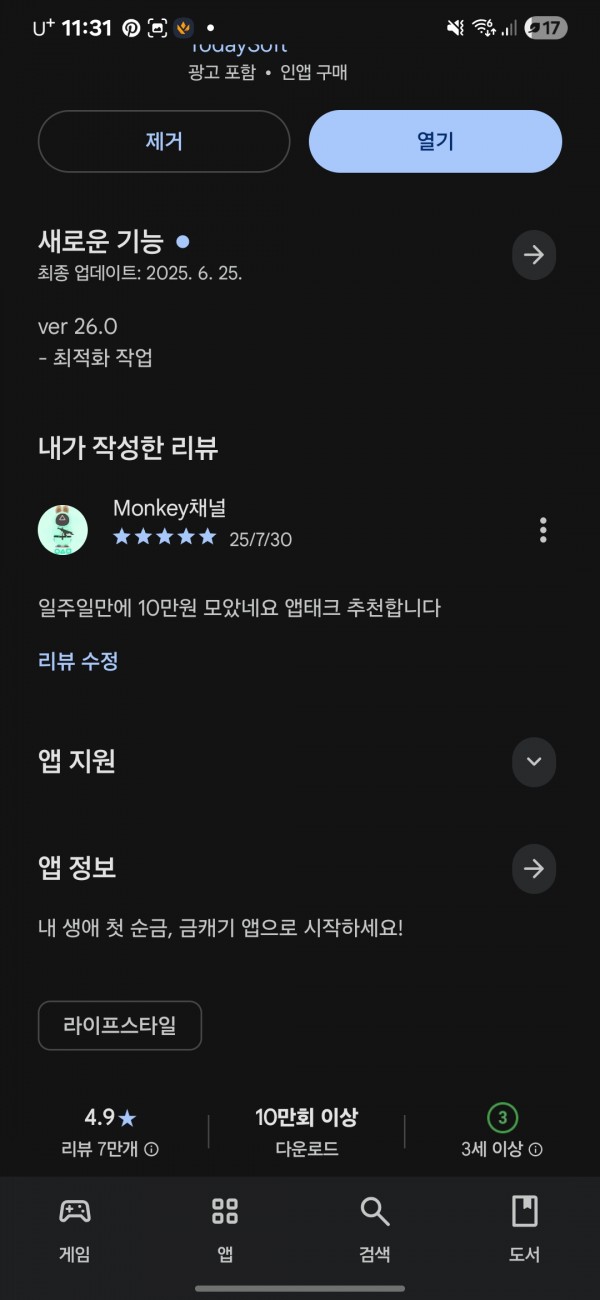Switch to the 게임 tab
Image resolution: width=600 pixels, height=1300 pixels.
tap(75, 1229)
